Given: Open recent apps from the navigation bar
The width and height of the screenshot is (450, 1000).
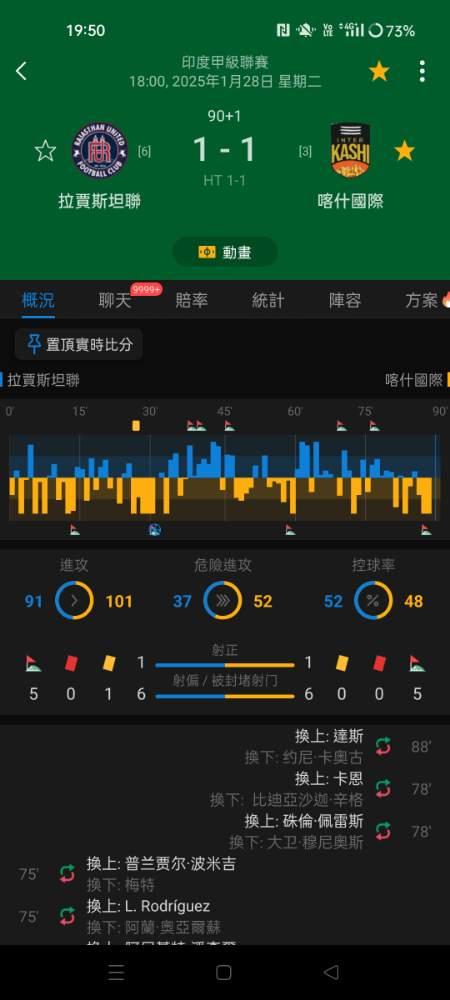Looking at the screenshot, I should 116,972.
